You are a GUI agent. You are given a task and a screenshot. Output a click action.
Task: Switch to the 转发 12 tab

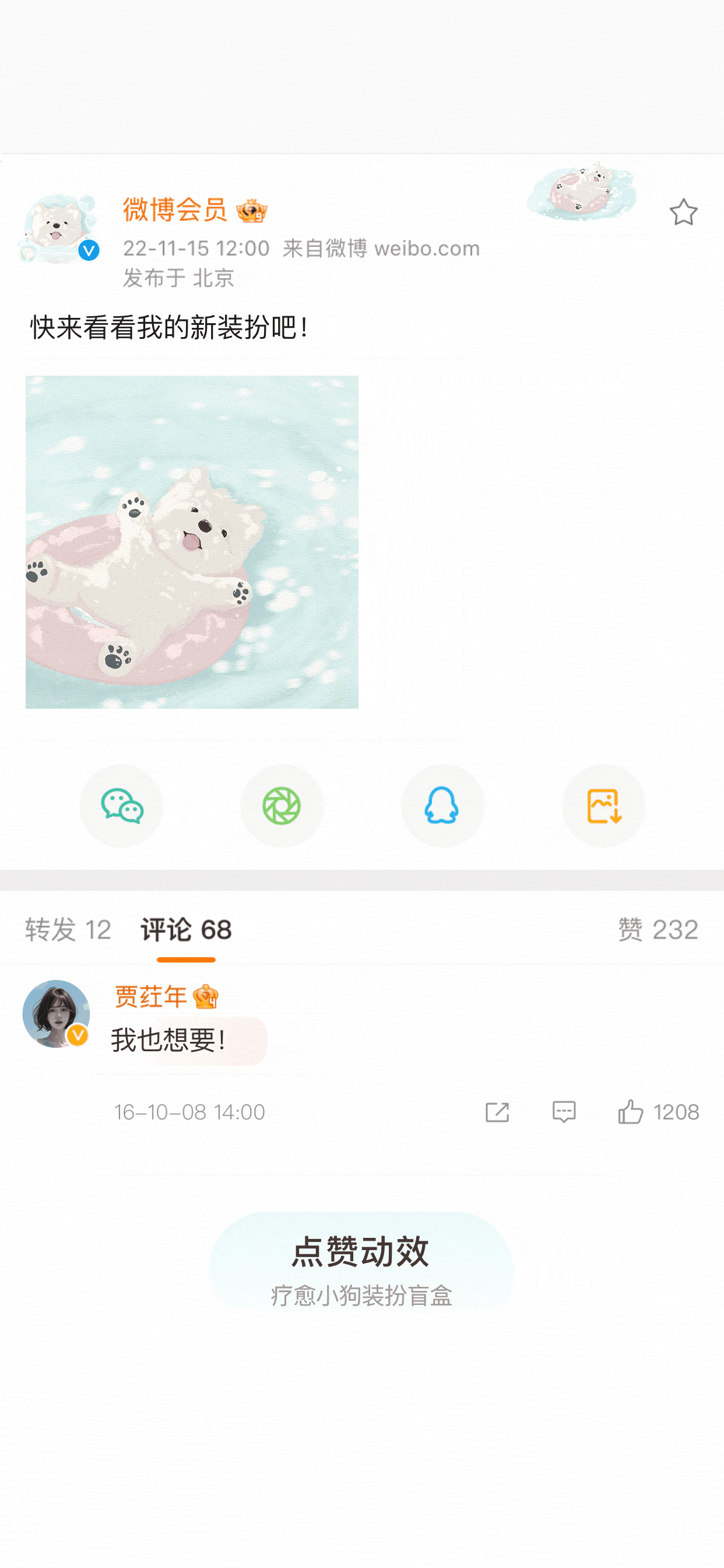pyautogui.click(x=68, y=929)
